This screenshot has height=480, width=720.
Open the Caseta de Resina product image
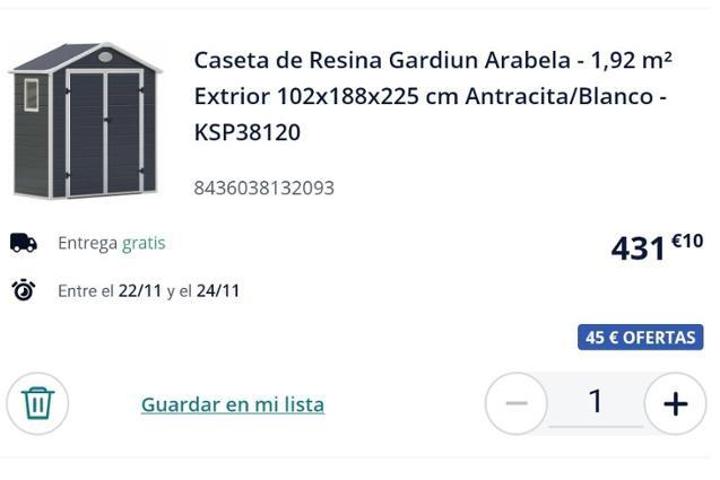click(85, 120)
